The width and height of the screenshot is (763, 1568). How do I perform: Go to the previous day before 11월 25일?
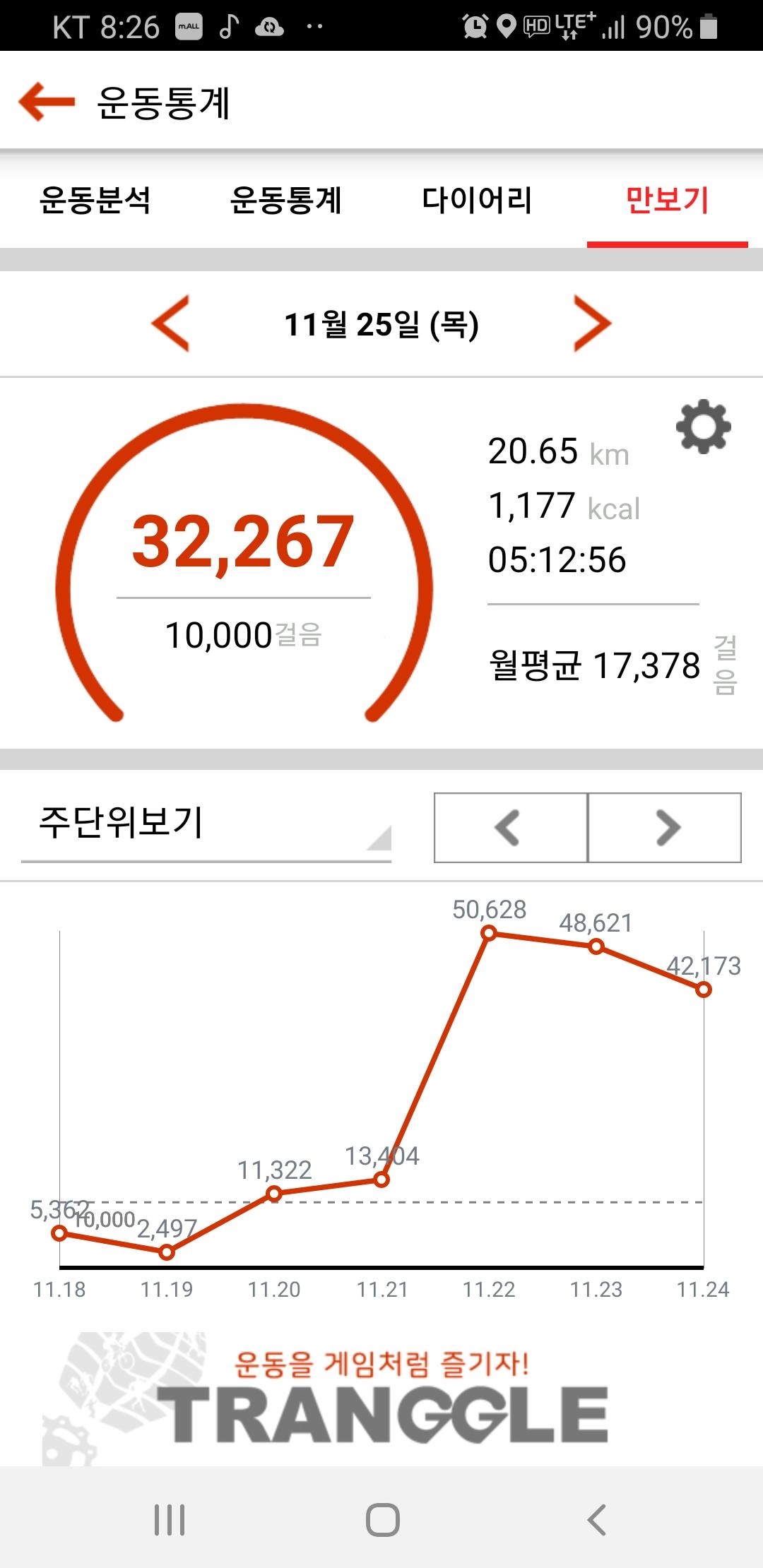(171, 323)
